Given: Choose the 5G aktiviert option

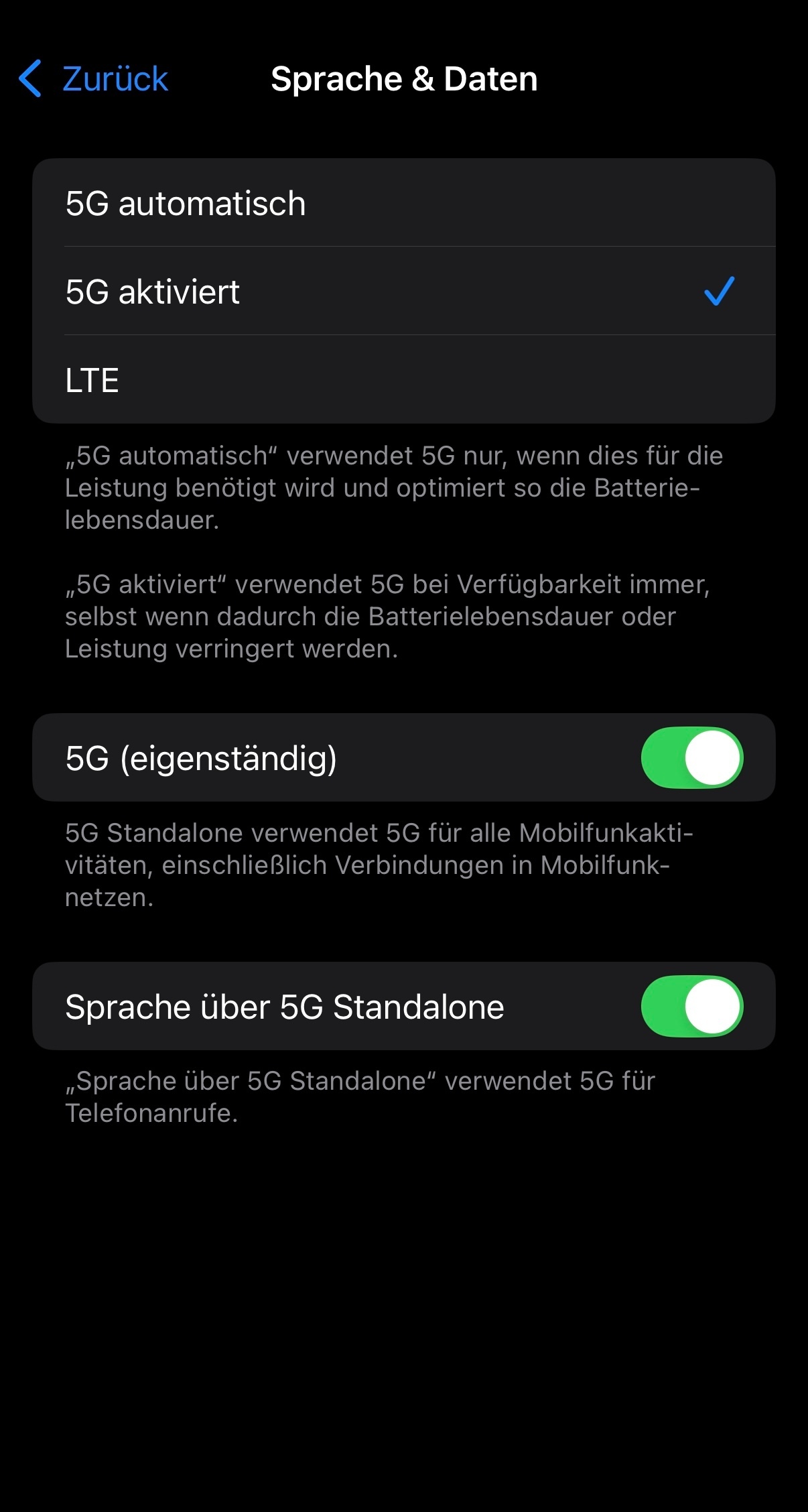Looking at the screenshot, I should click(x=404, y=291).
